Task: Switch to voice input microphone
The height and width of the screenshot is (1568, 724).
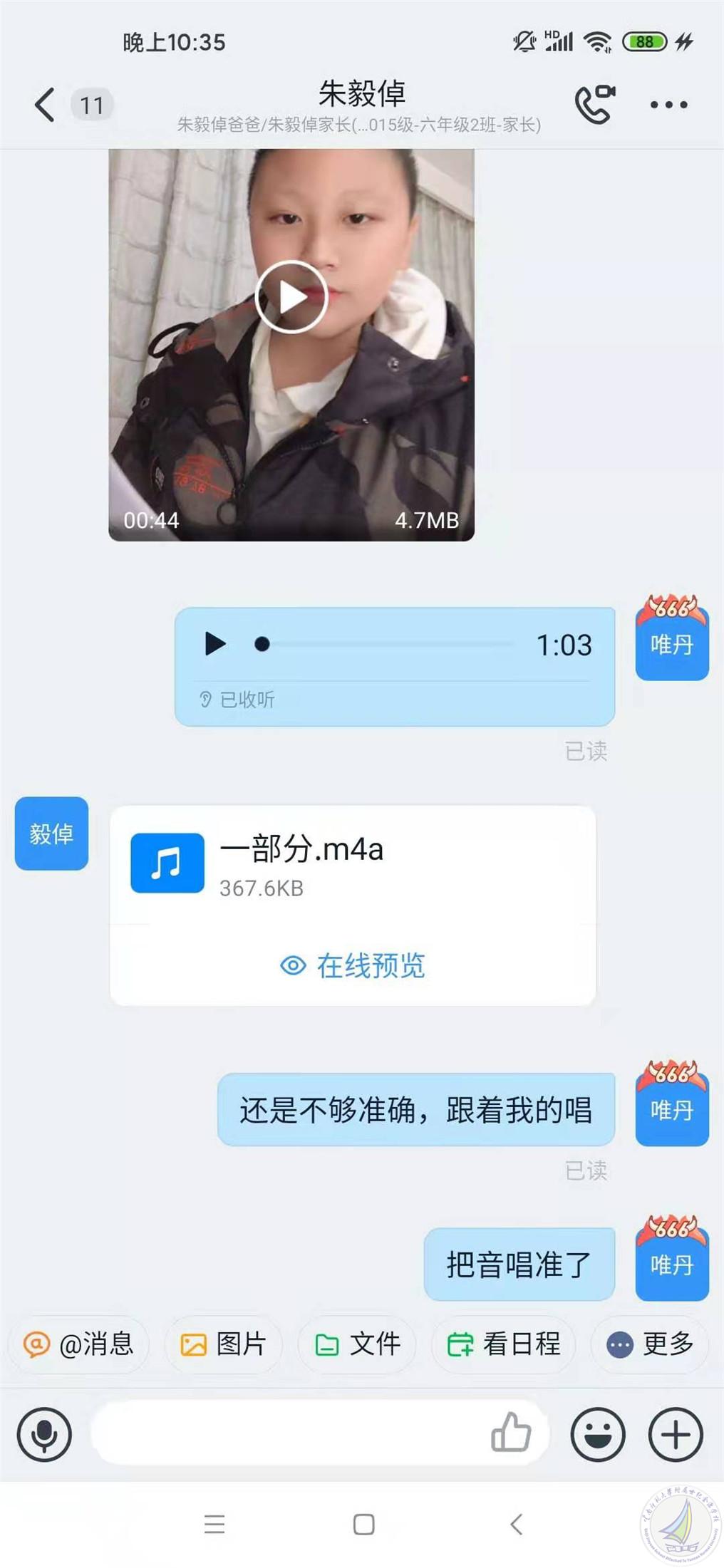Action: [x=44, y=1434]
